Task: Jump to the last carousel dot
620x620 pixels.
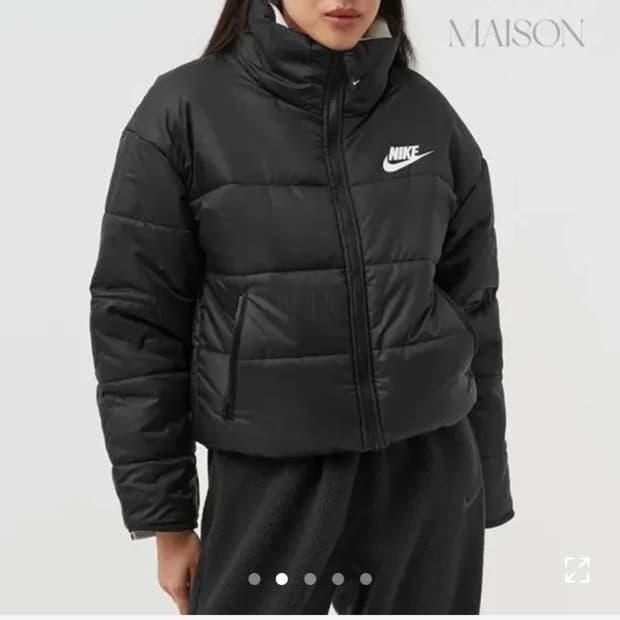Action: (x=366, y=578)
